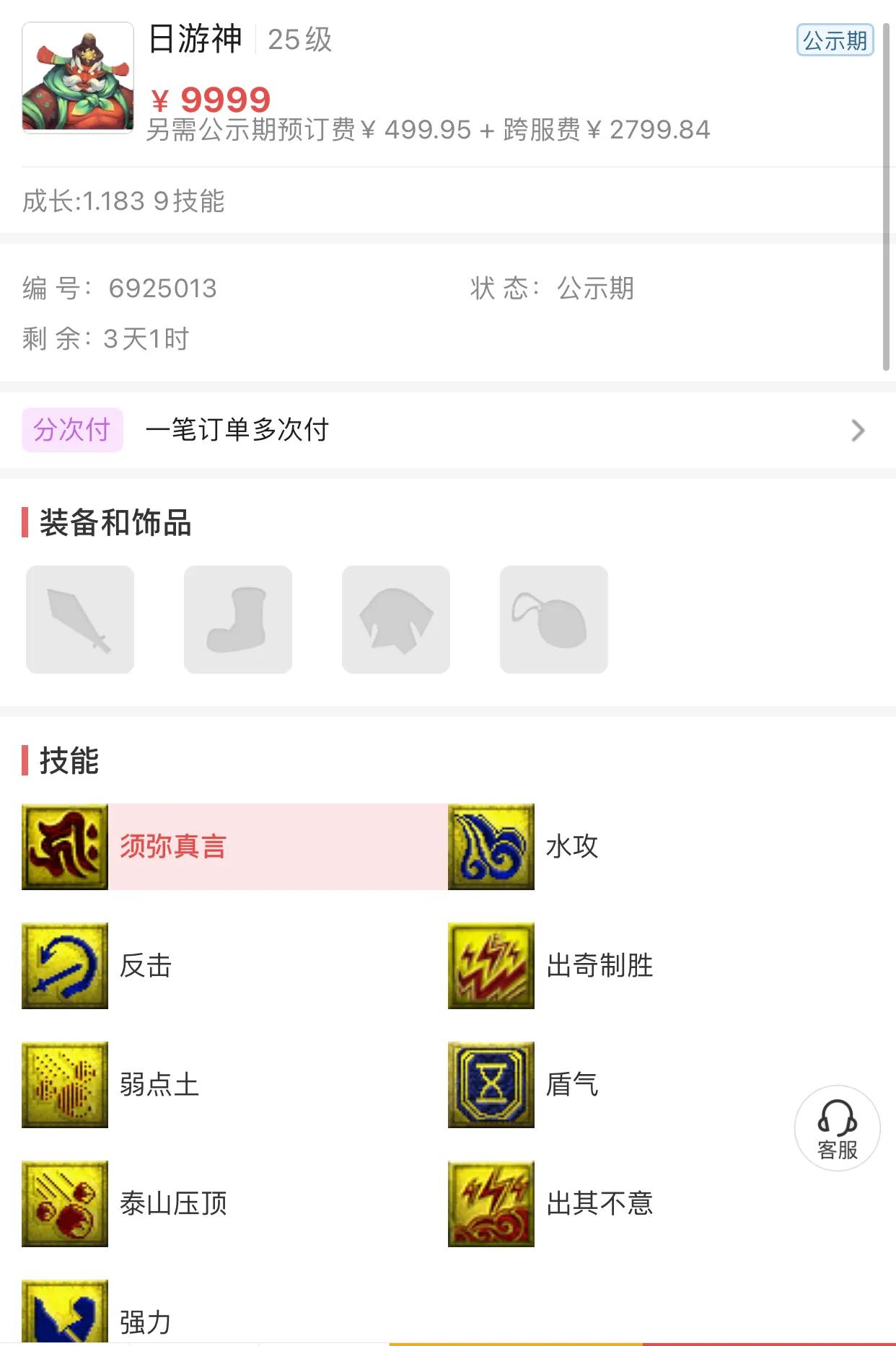Open the 日游神 pet avatar
Screen dimensions: 896x1346
click(78, 78)
